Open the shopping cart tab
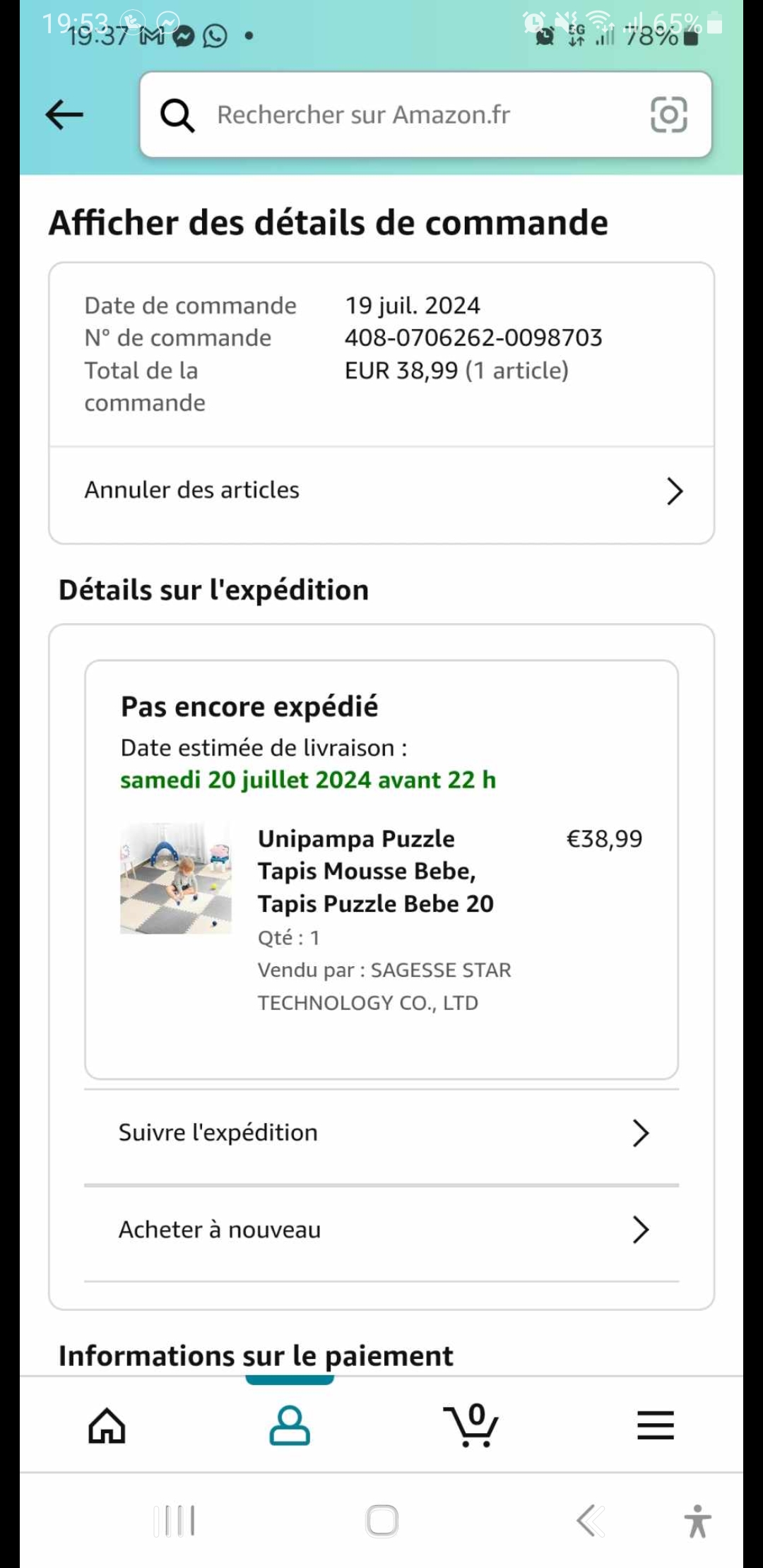This screenshot has width=763, height=1568. [472, 1425]
